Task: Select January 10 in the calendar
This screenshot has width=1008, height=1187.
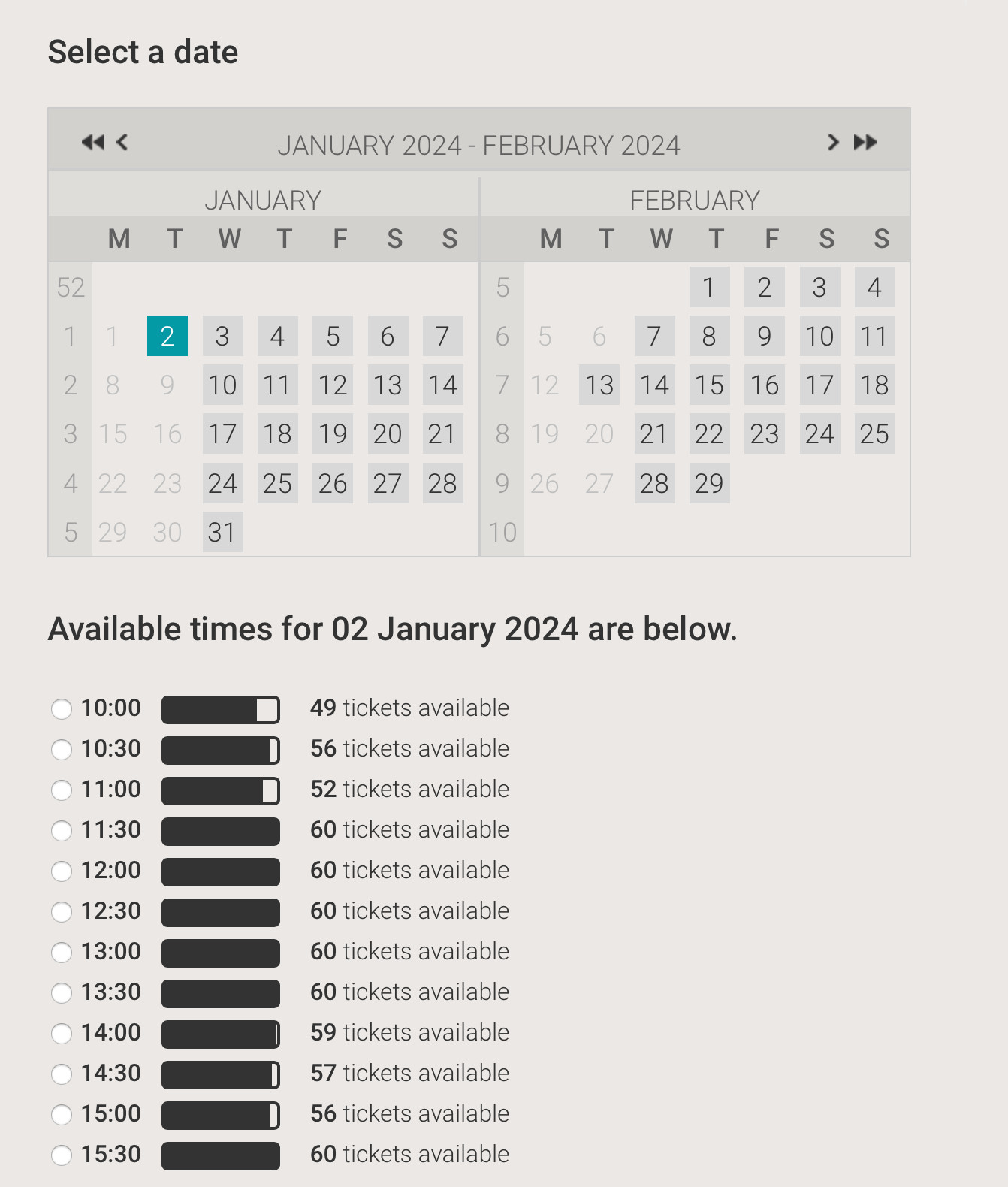Action: (222, 385)
